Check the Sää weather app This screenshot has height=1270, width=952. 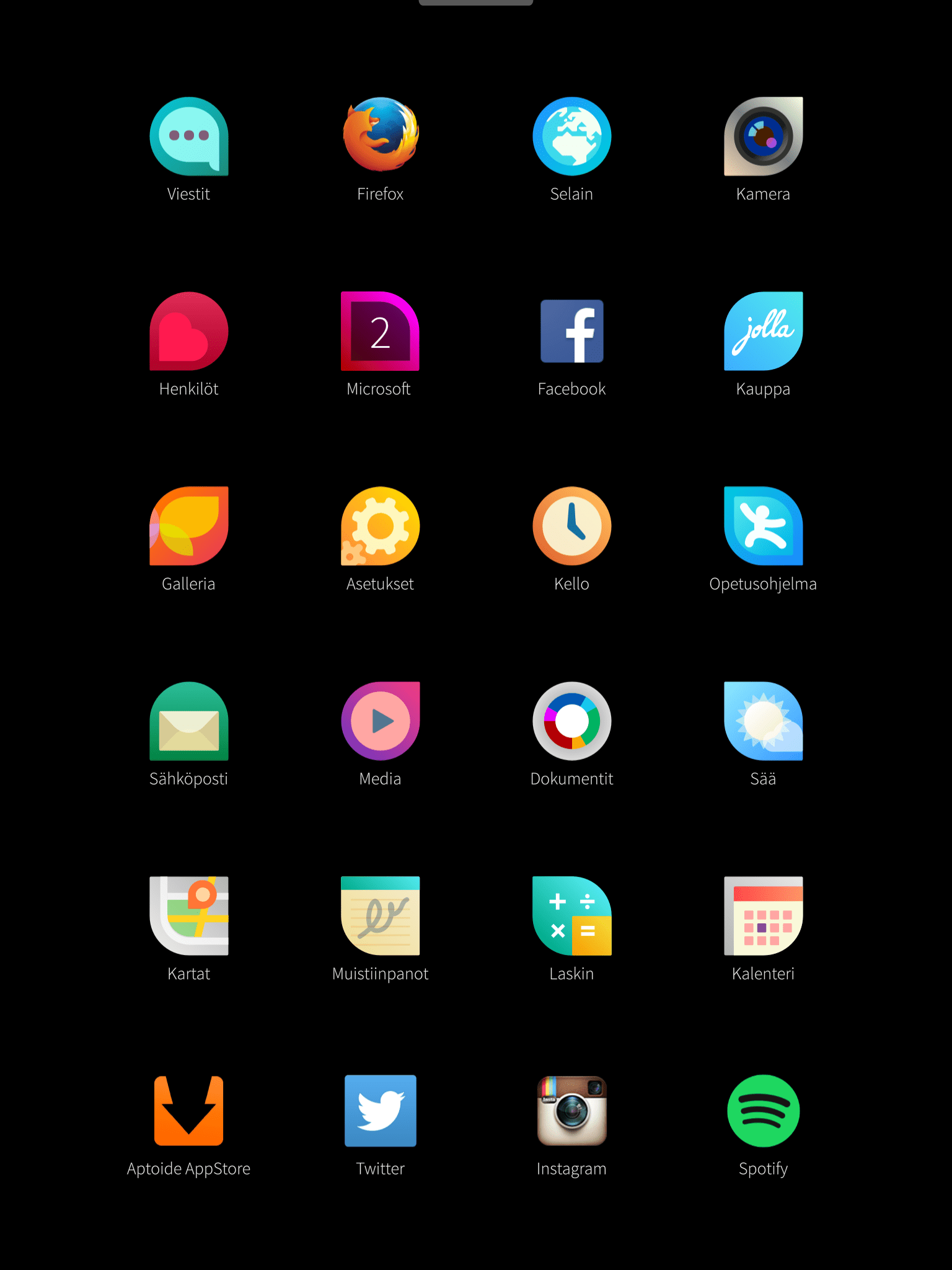point(763,721)
